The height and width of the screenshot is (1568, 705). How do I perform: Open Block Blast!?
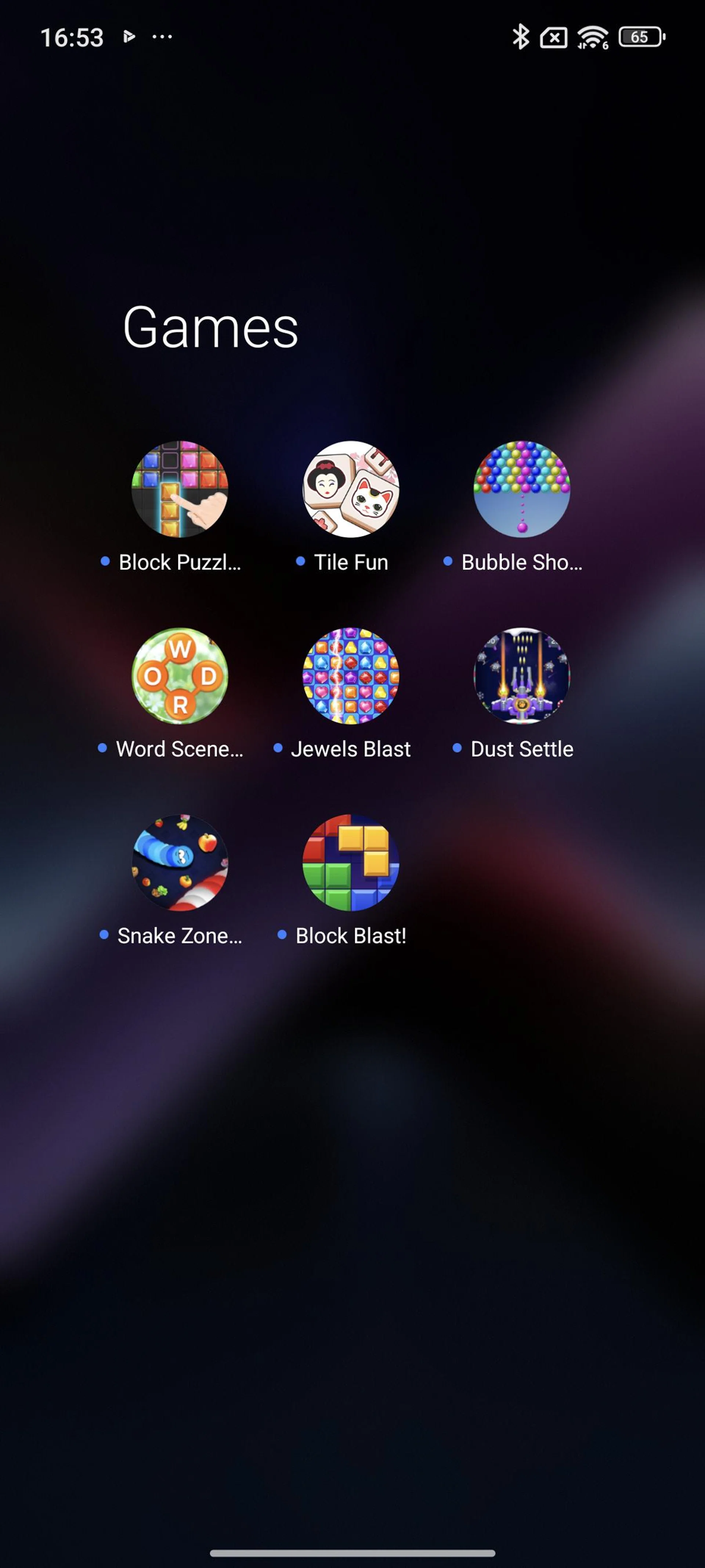[x=351, y=862]
